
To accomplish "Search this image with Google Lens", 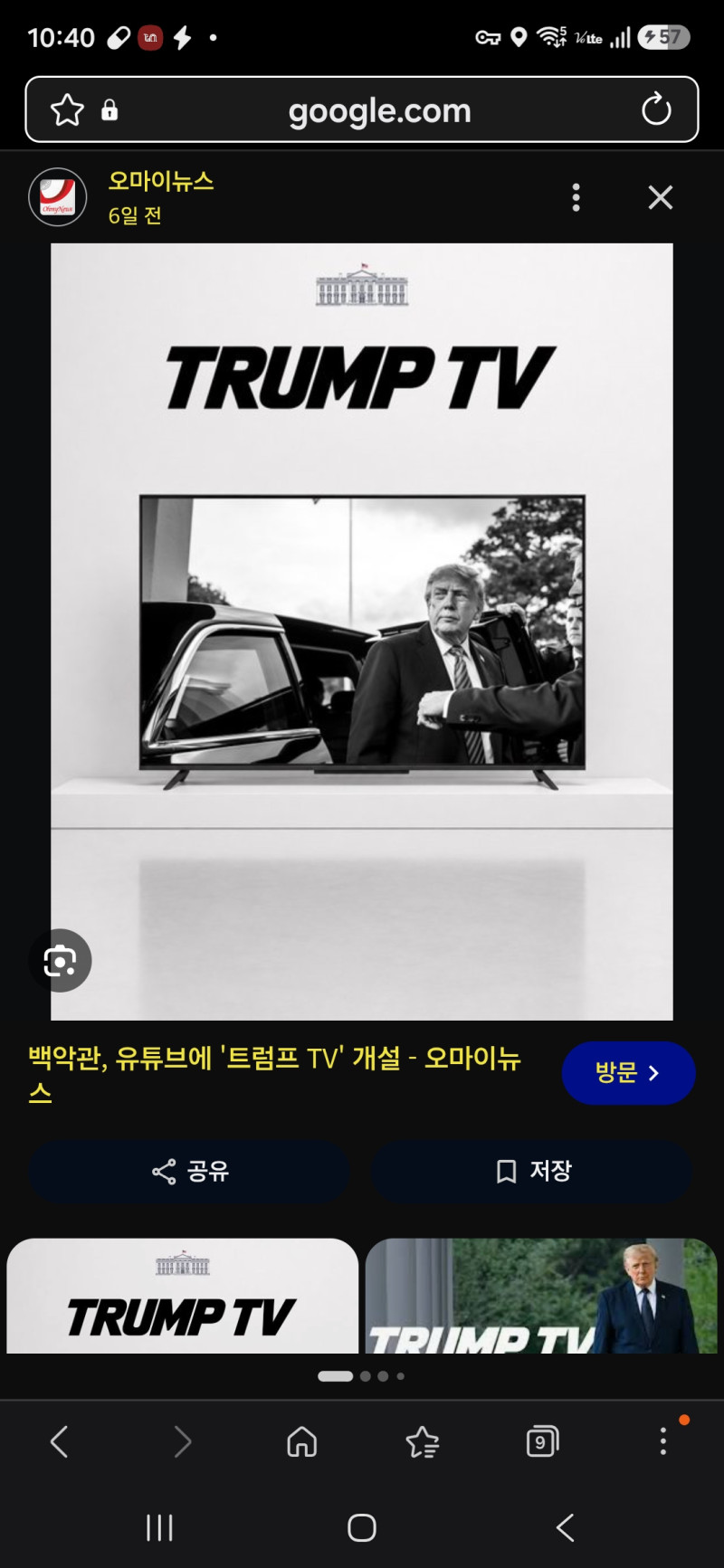I will click(x=60, y=960).
